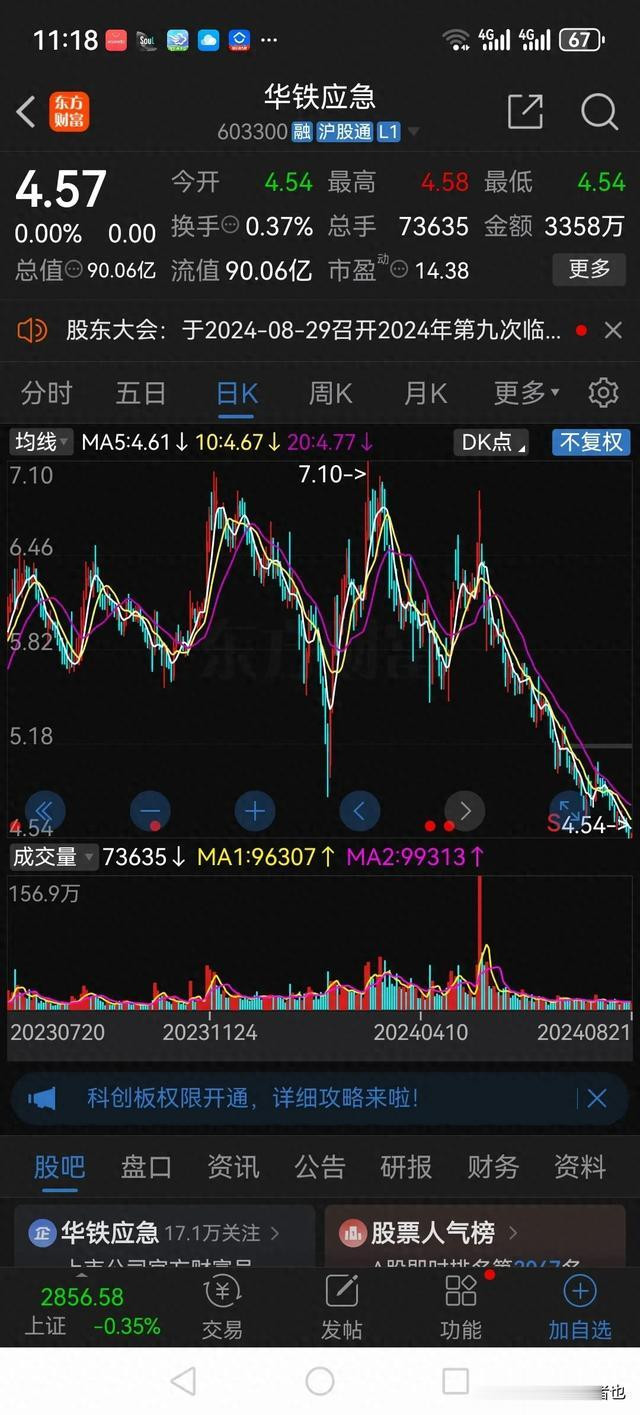Add stock to watchlist via 加自选
640x1415 pixels.
[x=580, y=1308]
